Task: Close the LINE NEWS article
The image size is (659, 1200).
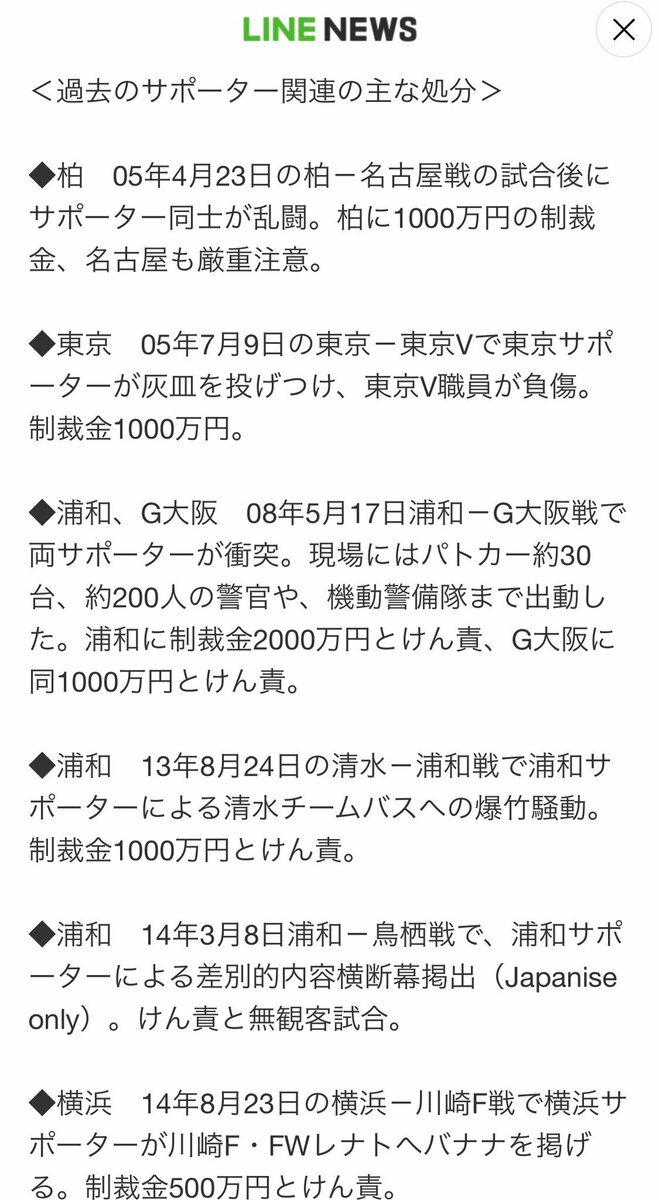Action: tap(623, 30)
